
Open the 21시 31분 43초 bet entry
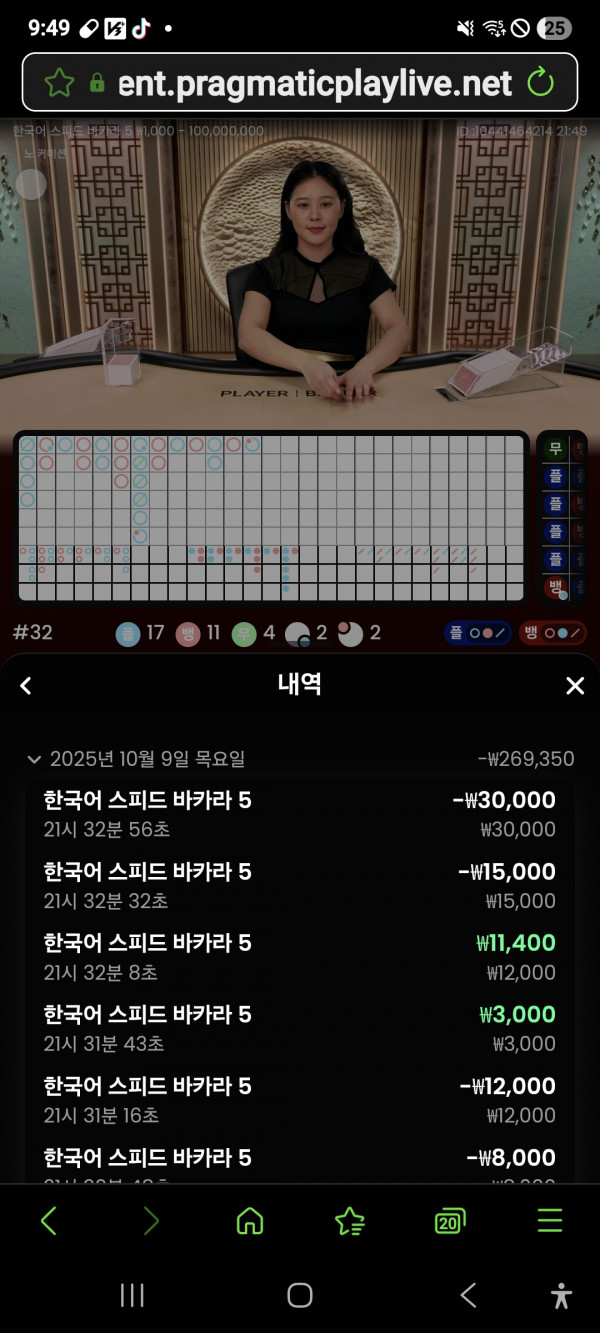(299, 1029)
